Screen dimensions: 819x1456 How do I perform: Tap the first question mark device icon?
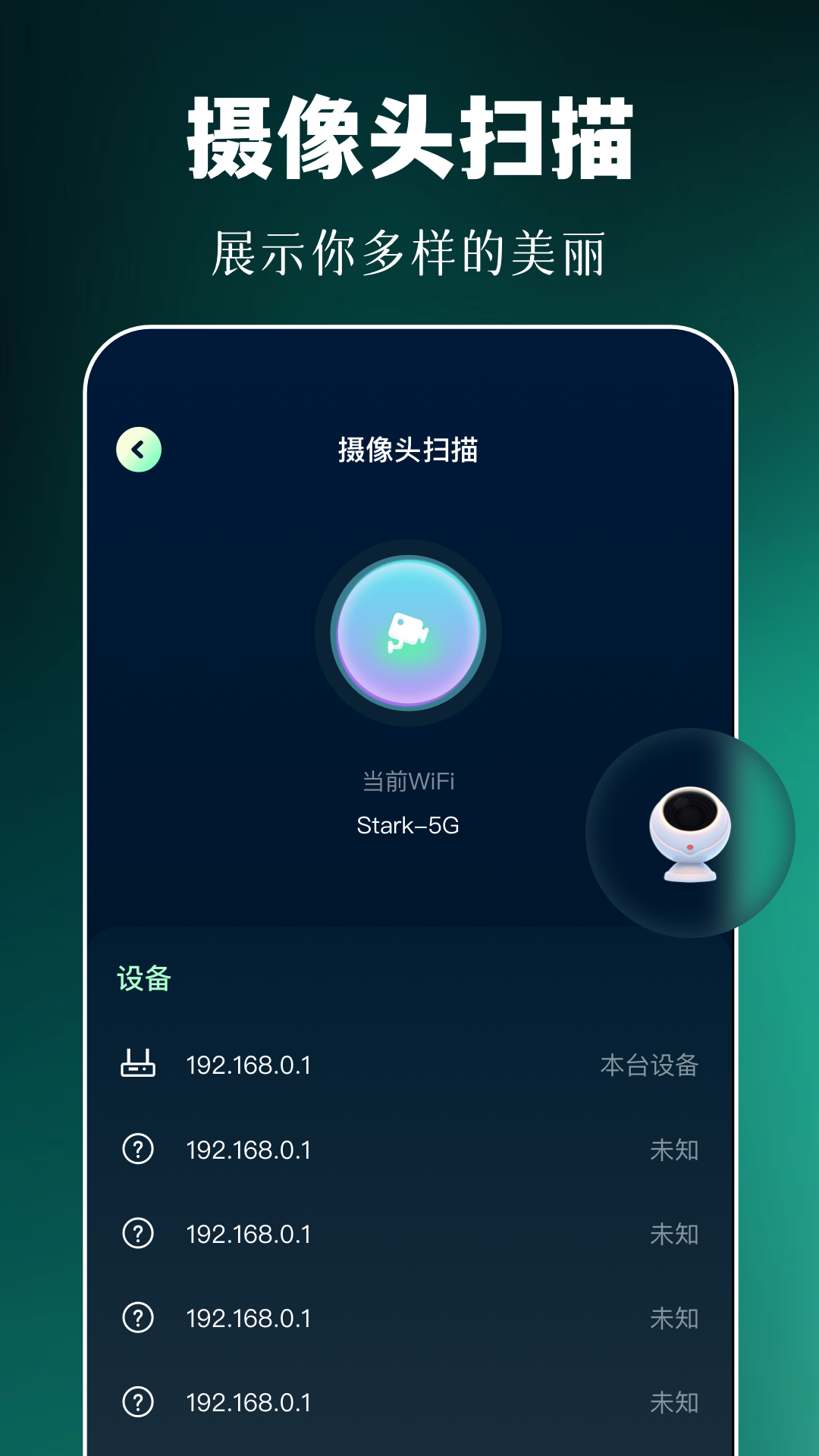pos(139,1149)
